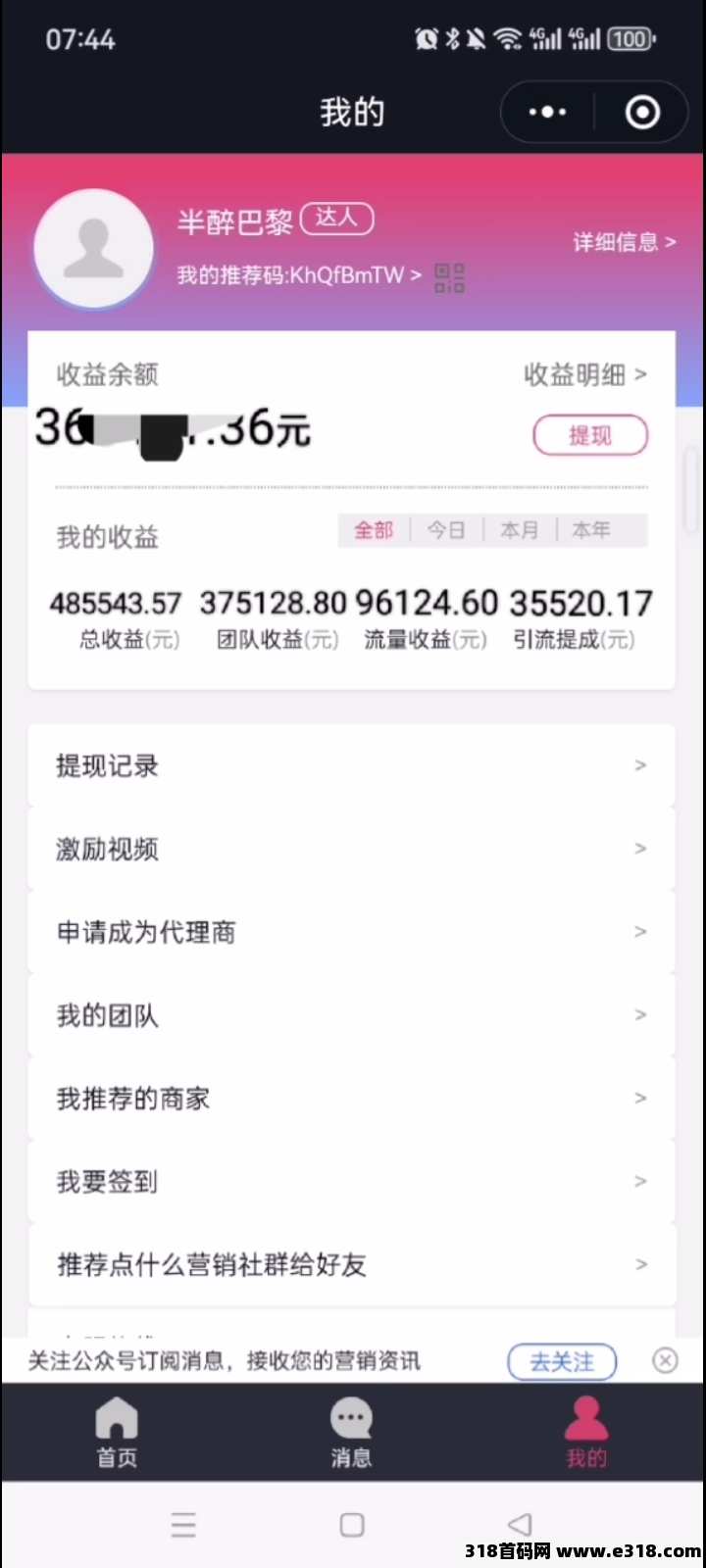The width and height of the screenshot is (706, 1568).
Task: Open the 激励视频 row
Action: pos(351,849)
